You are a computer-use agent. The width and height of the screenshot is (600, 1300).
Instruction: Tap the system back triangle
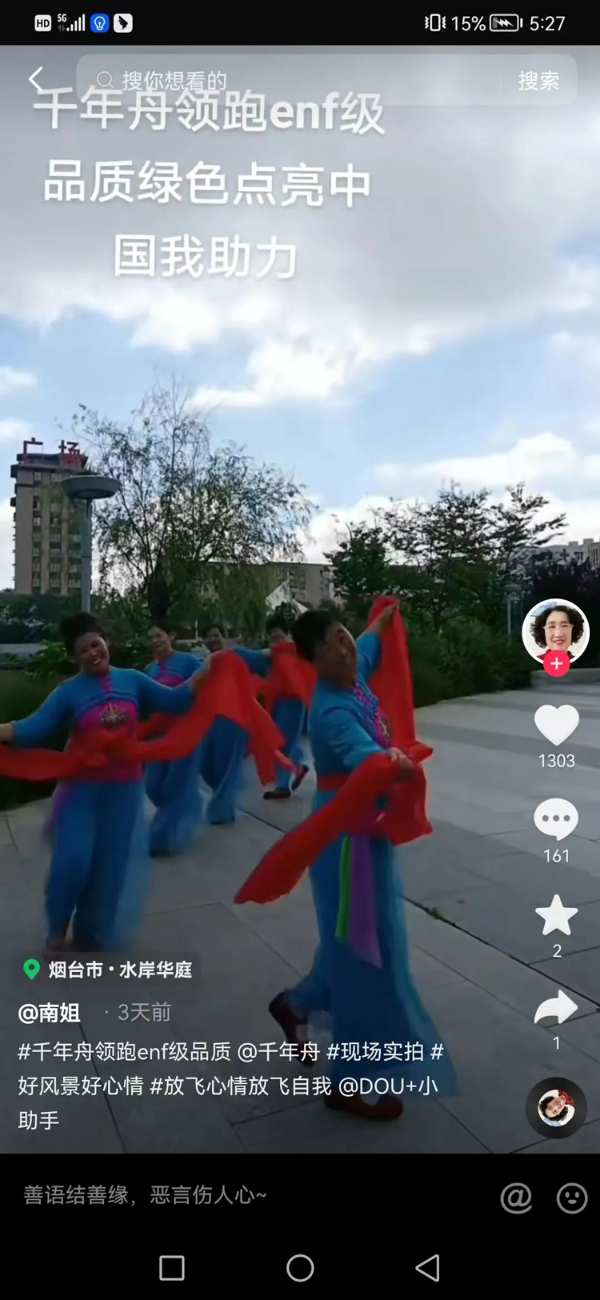pyautogui.click(x=428, y=1268)
